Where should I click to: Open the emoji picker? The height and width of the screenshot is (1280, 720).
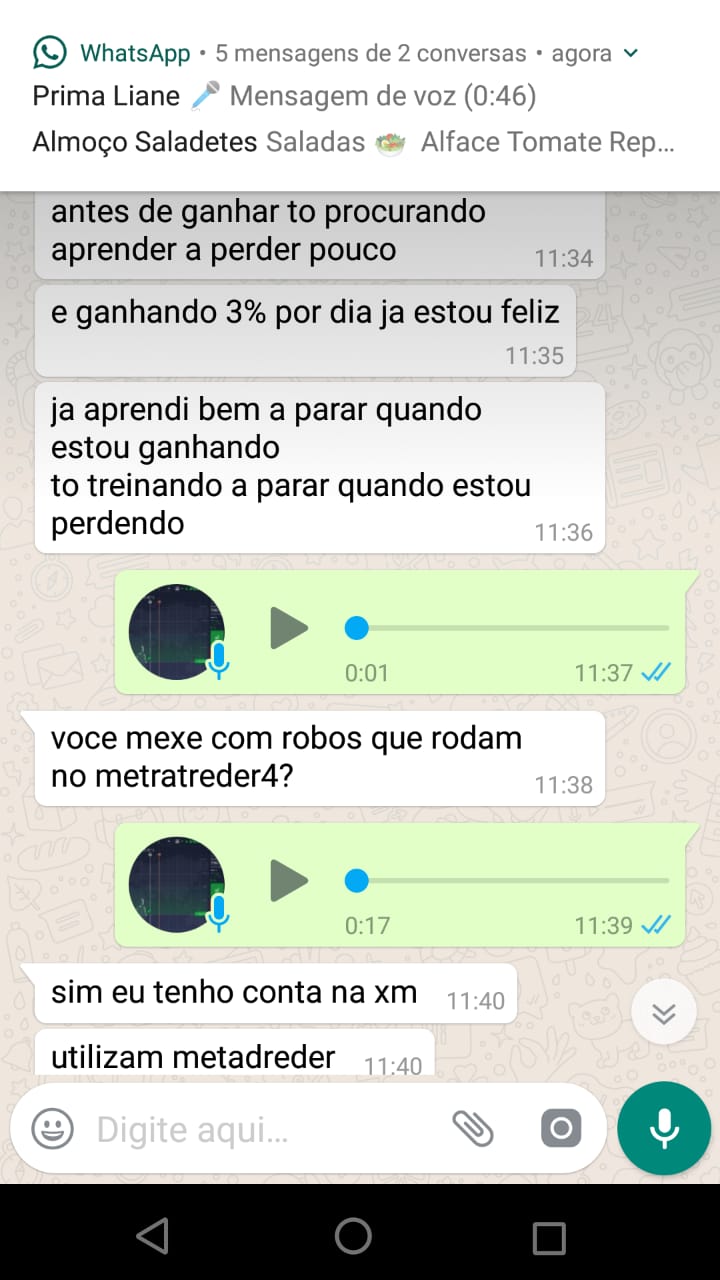pos(52,1130)
